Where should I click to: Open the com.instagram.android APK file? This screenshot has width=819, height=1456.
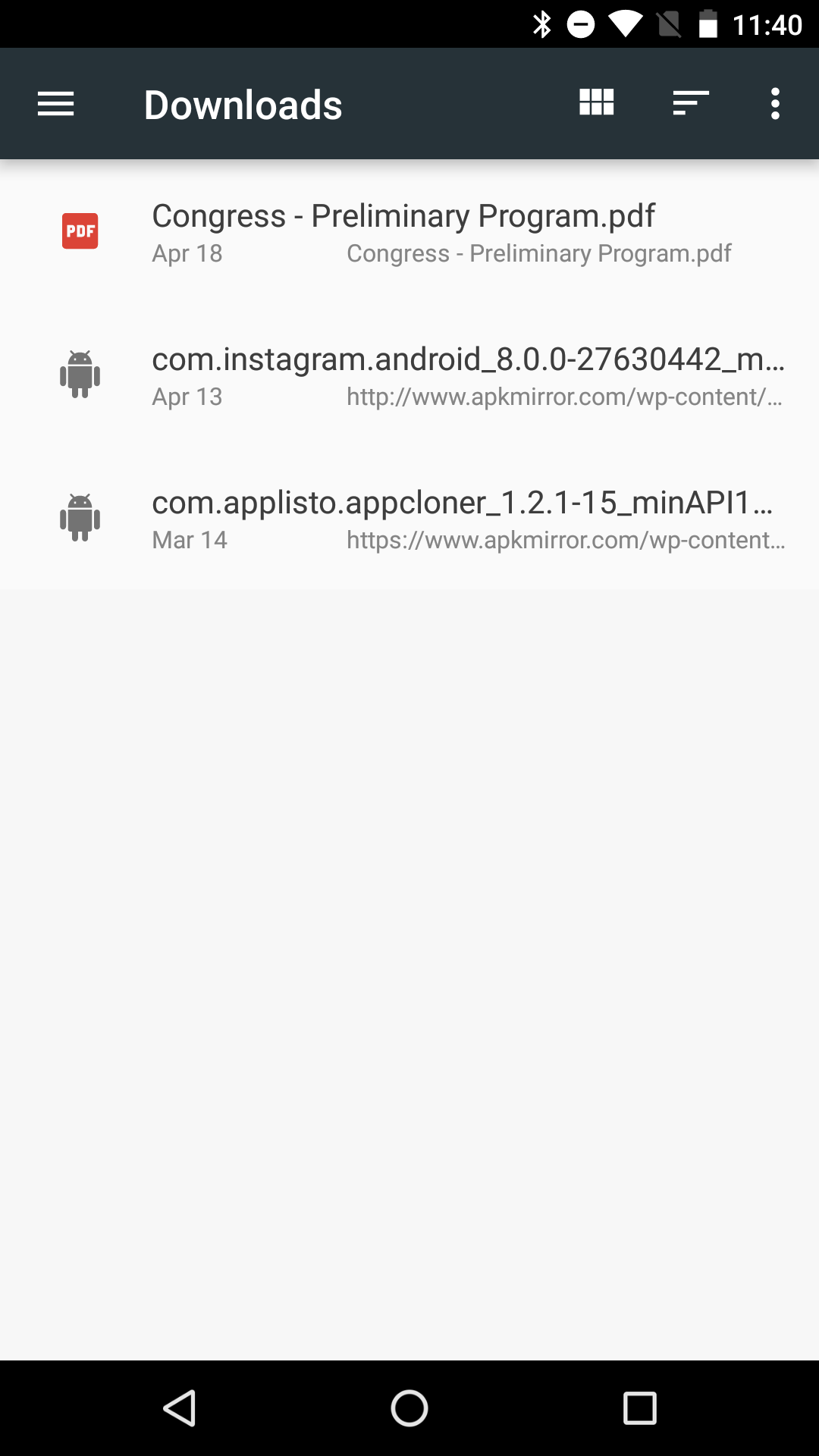[409, 375]
